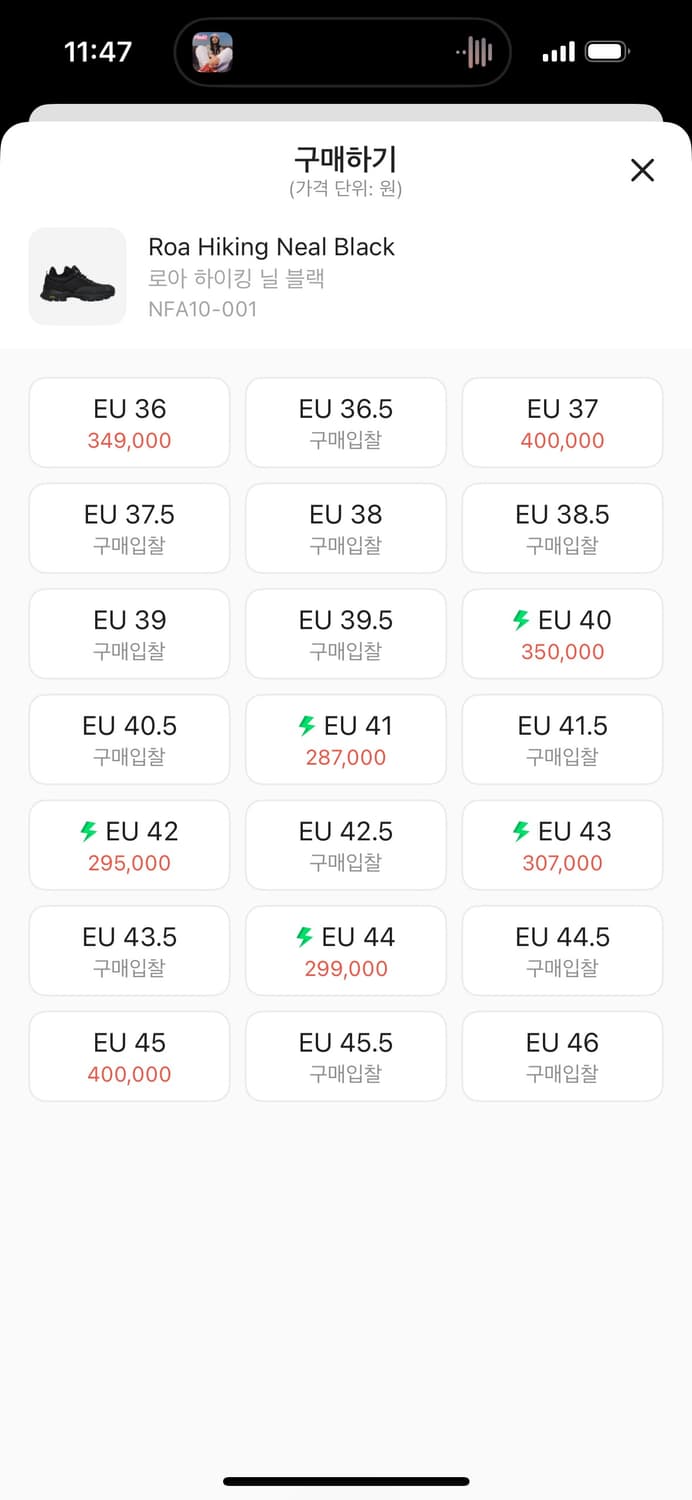Tap the EU 41.5 size button
This screenshot has height=1500, width=692.
pos(562,740)
